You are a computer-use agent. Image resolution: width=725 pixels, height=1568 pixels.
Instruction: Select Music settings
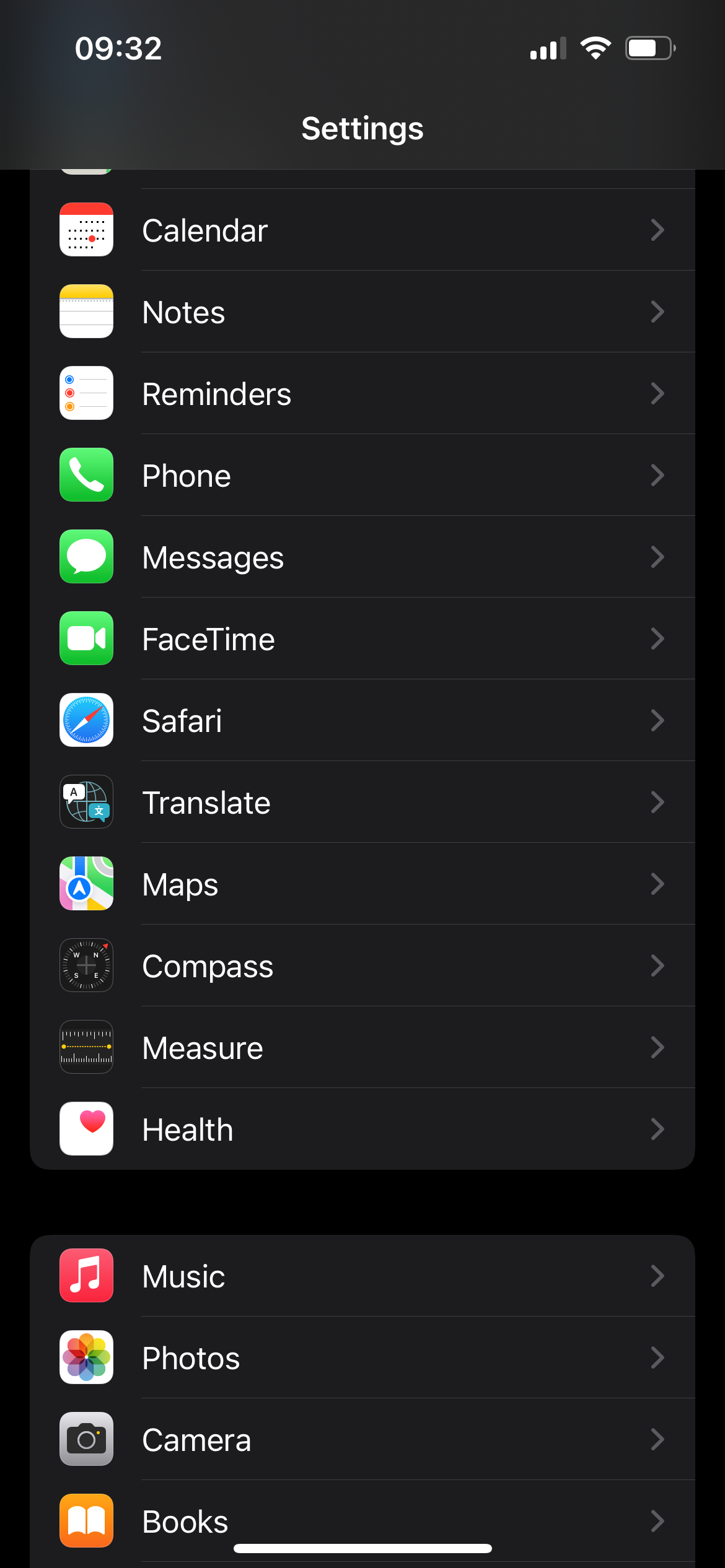click(362, 1276)
